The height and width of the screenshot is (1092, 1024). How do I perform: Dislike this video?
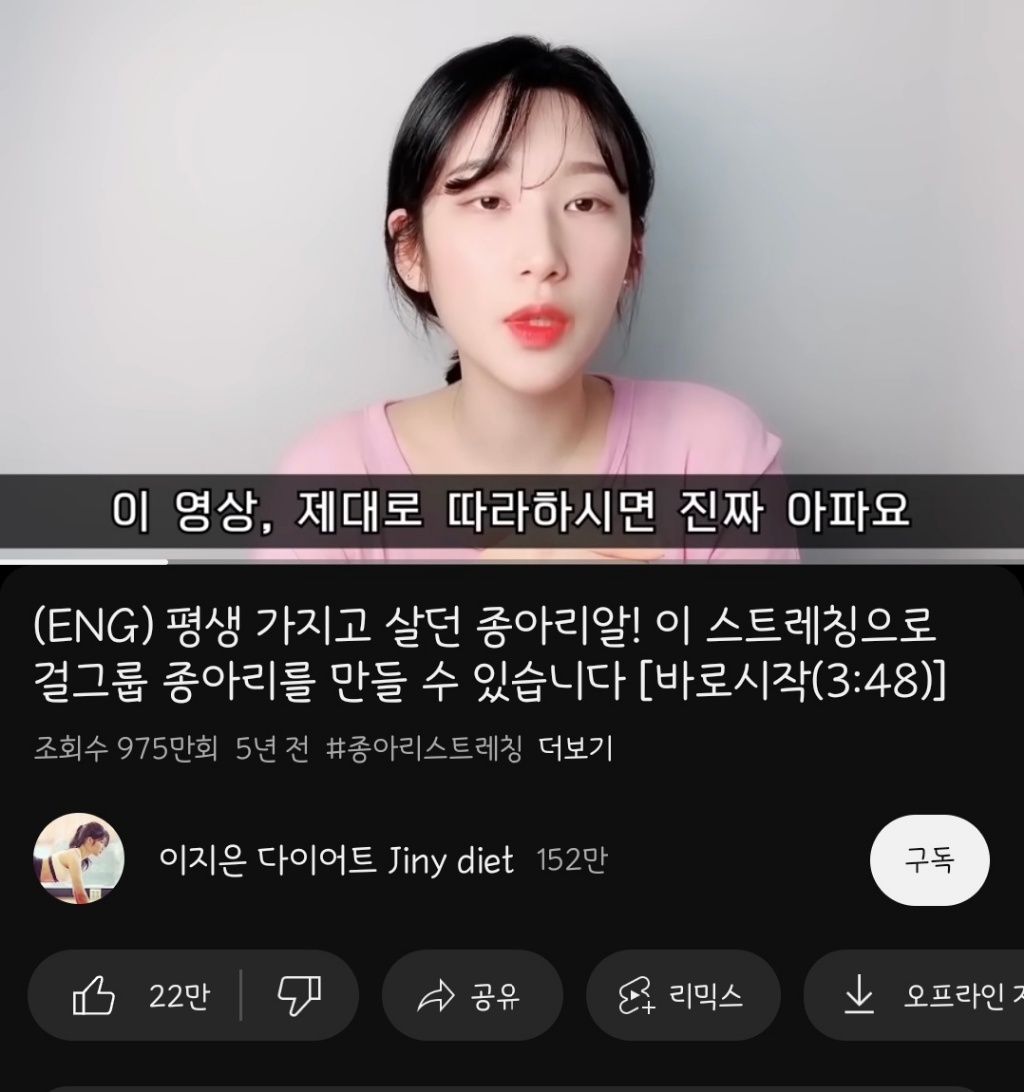299,996
